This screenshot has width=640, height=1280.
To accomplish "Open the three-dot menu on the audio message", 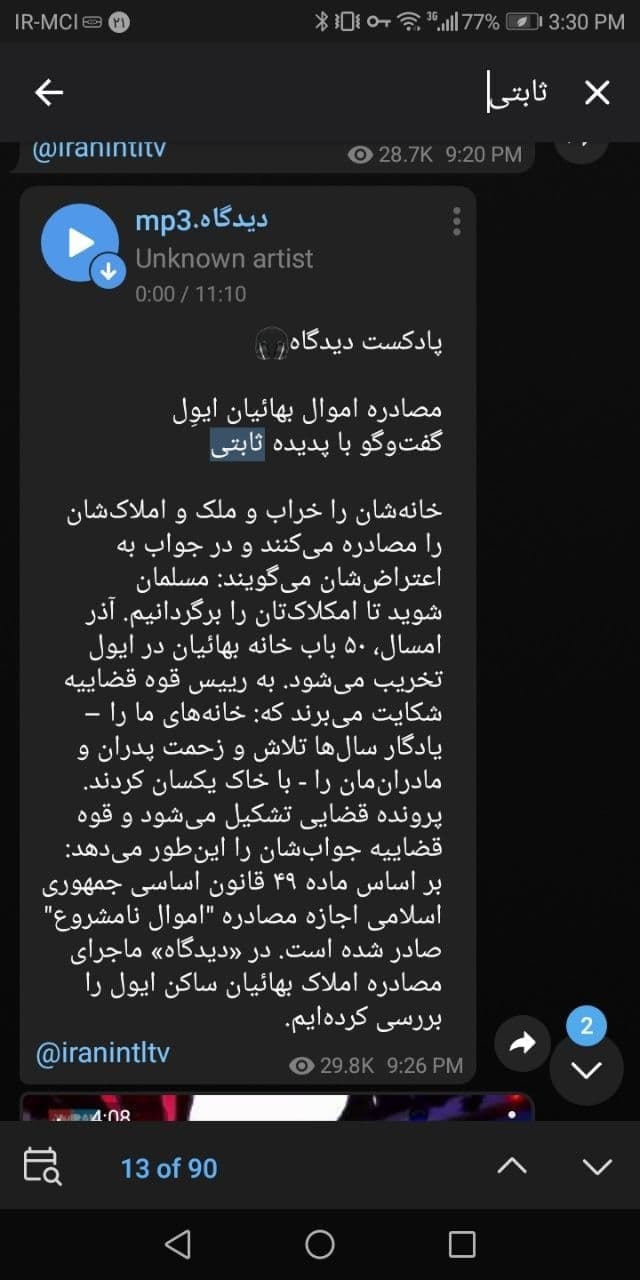I will point(456,221).
